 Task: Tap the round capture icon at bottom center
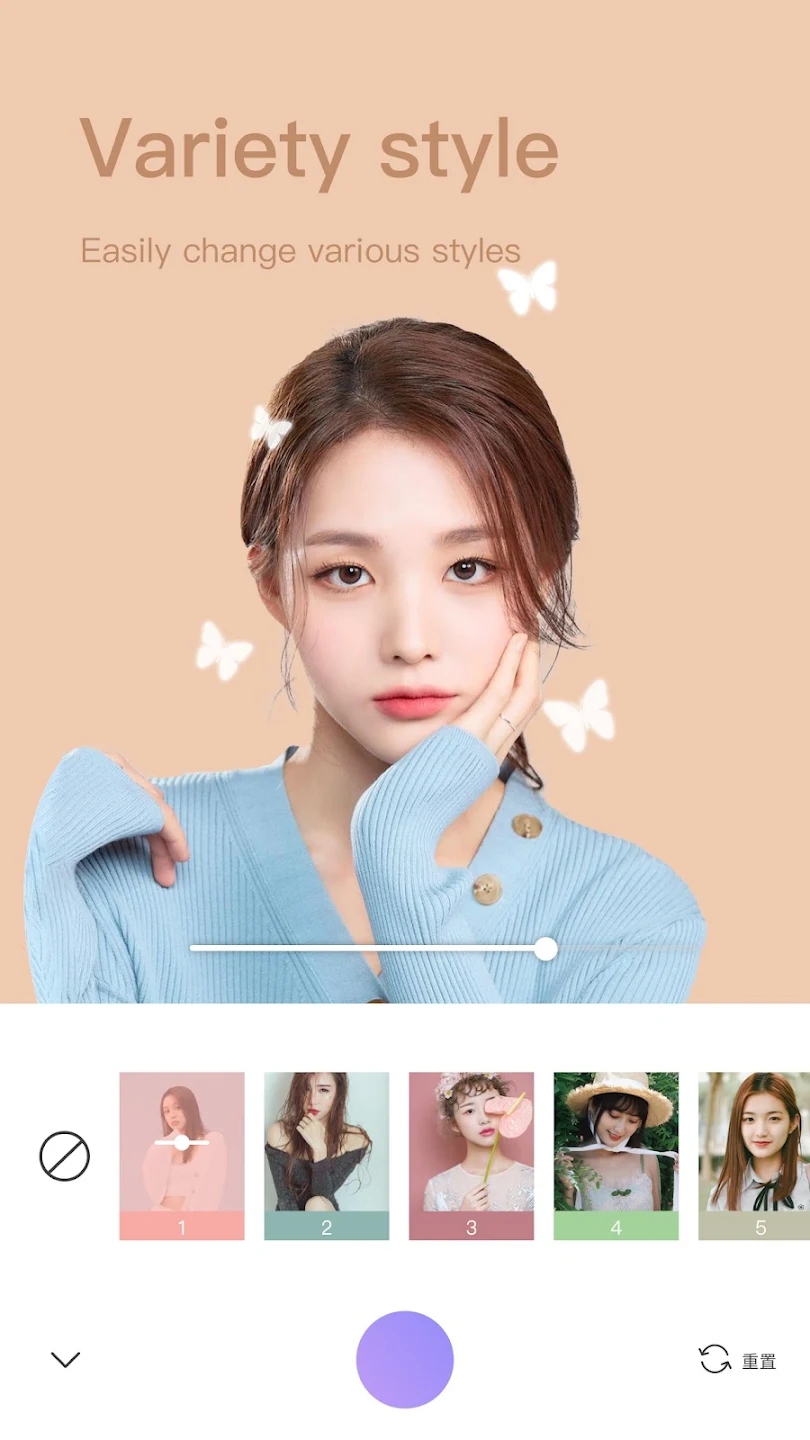click(405, 1358)
